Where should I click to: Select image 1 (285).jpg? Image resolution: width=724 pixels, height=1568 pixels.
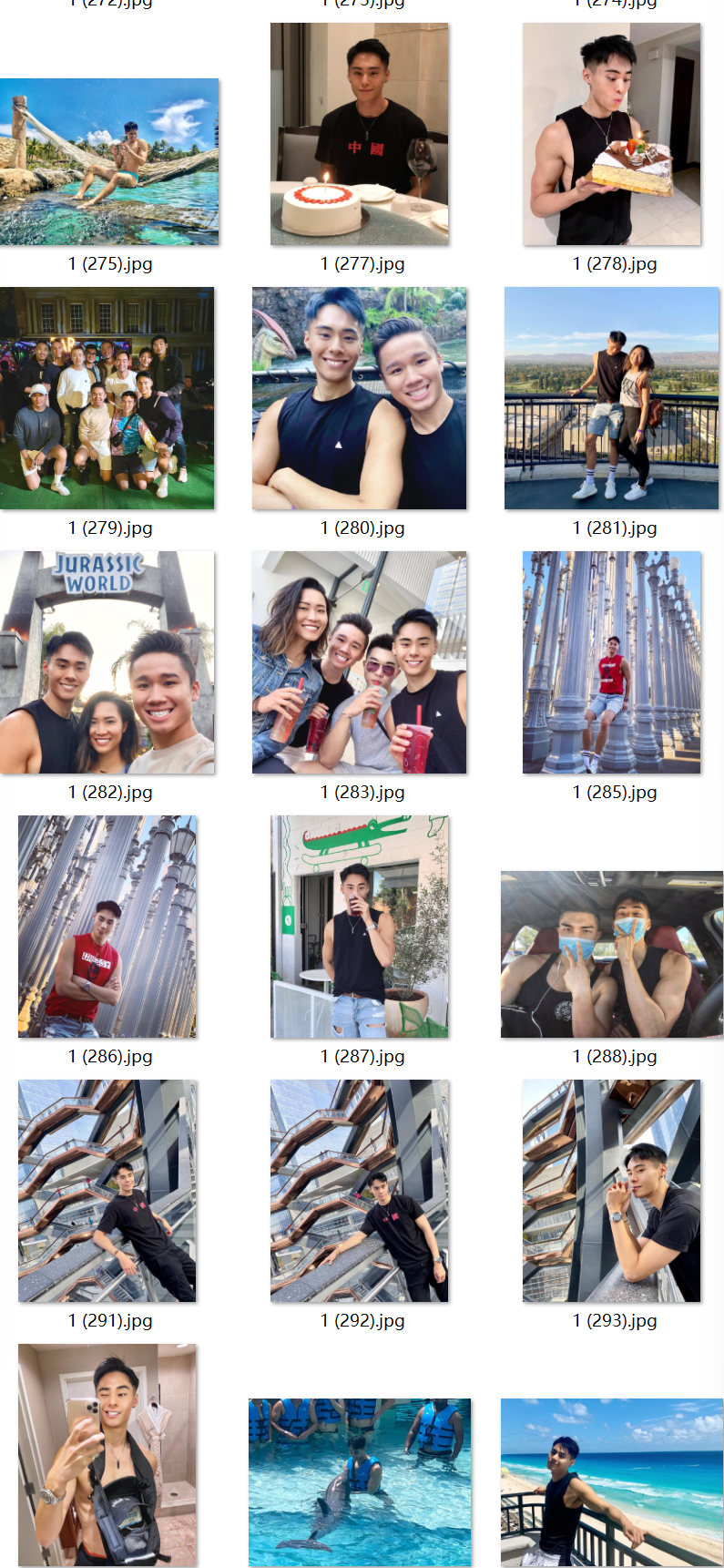pos(611,662)
